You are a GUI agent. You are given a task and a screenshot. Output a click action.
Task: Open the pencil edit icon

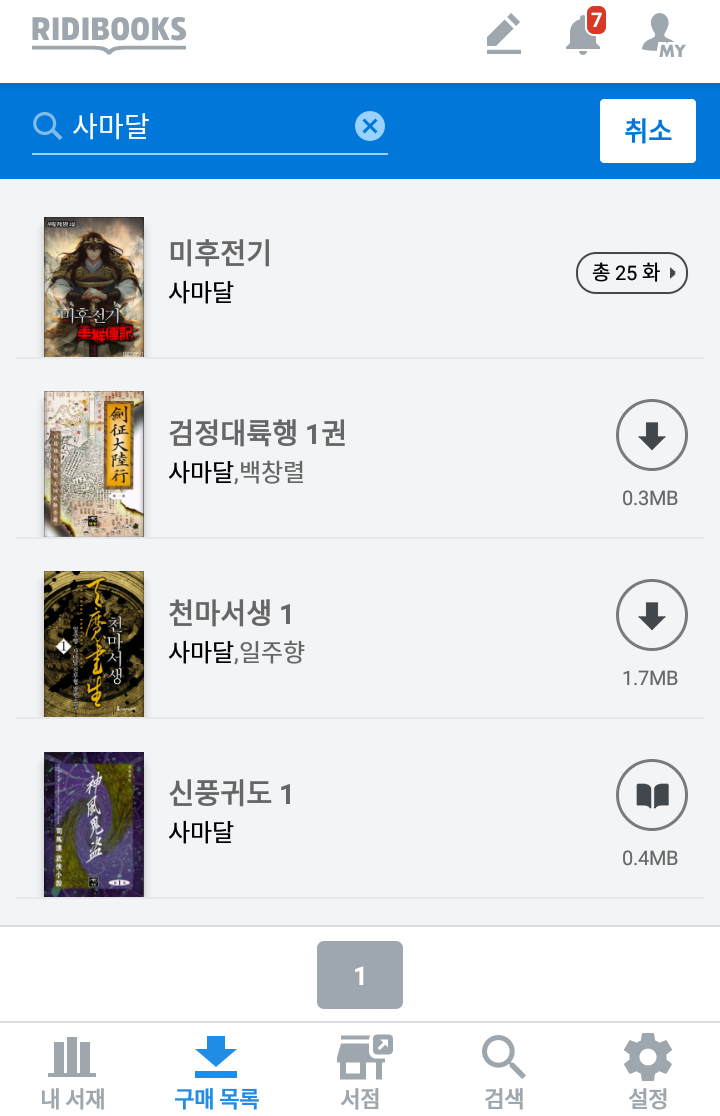pyautogui.click(x=504, y=34)
